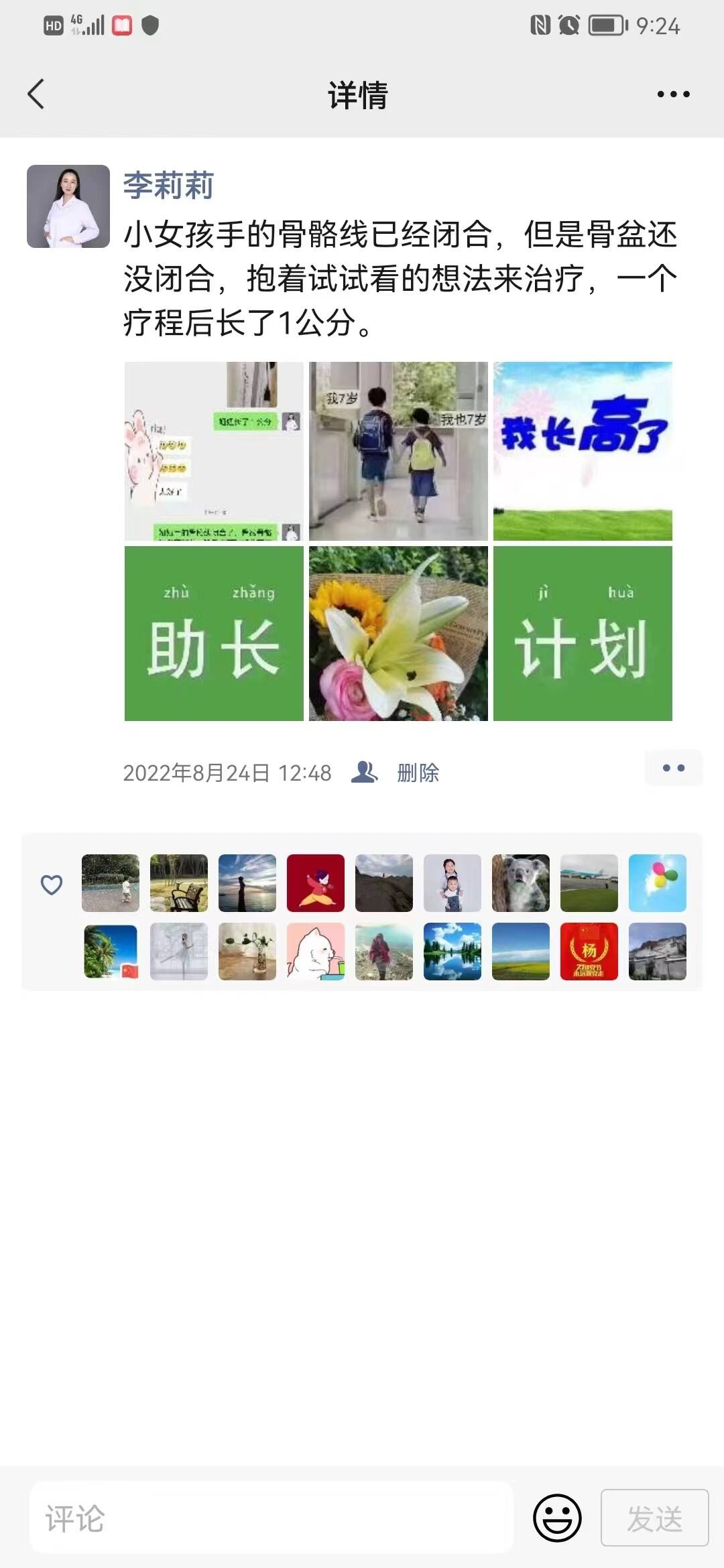This screenshot has width=724, height=1568.
Task: View the two kids with backpacks photo
Action: point(398,451)
